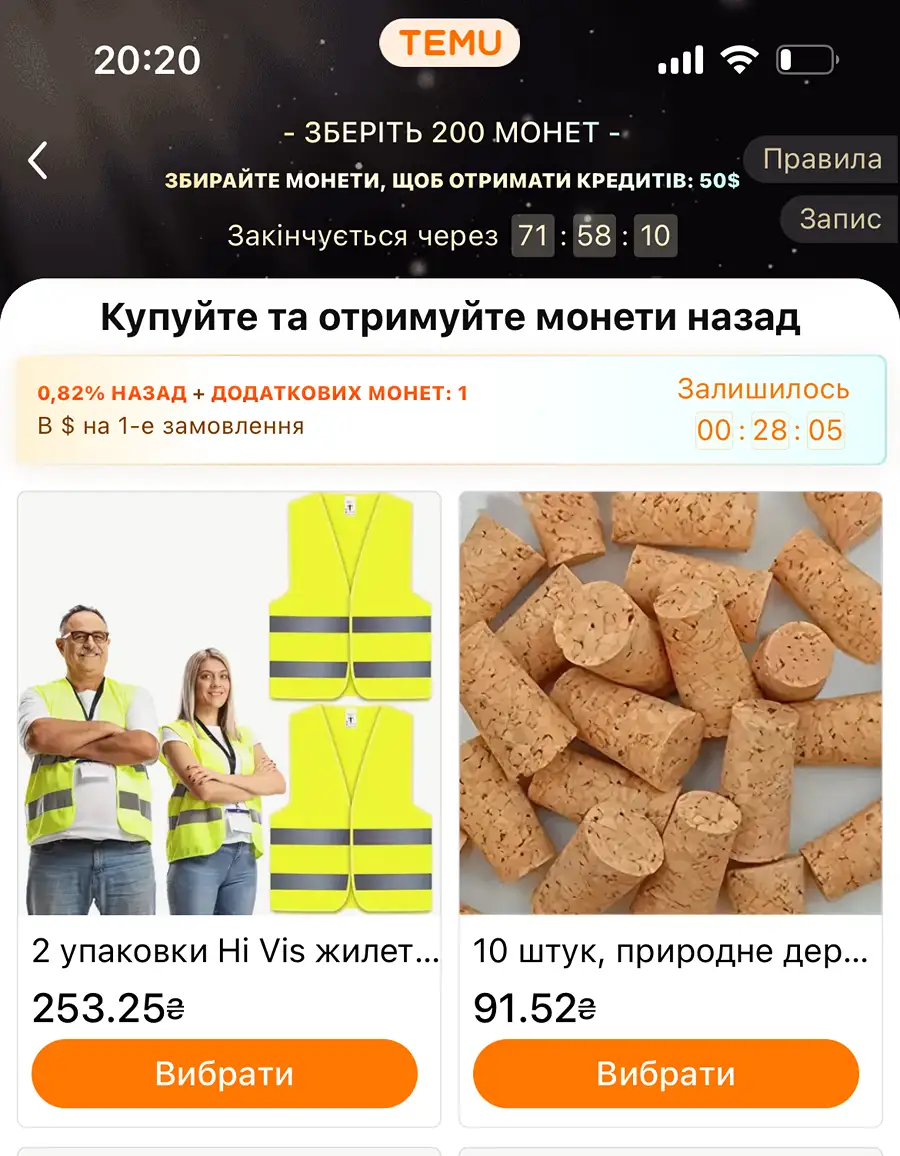Select Вибрати for the 253.25₴ vests

224,1074
